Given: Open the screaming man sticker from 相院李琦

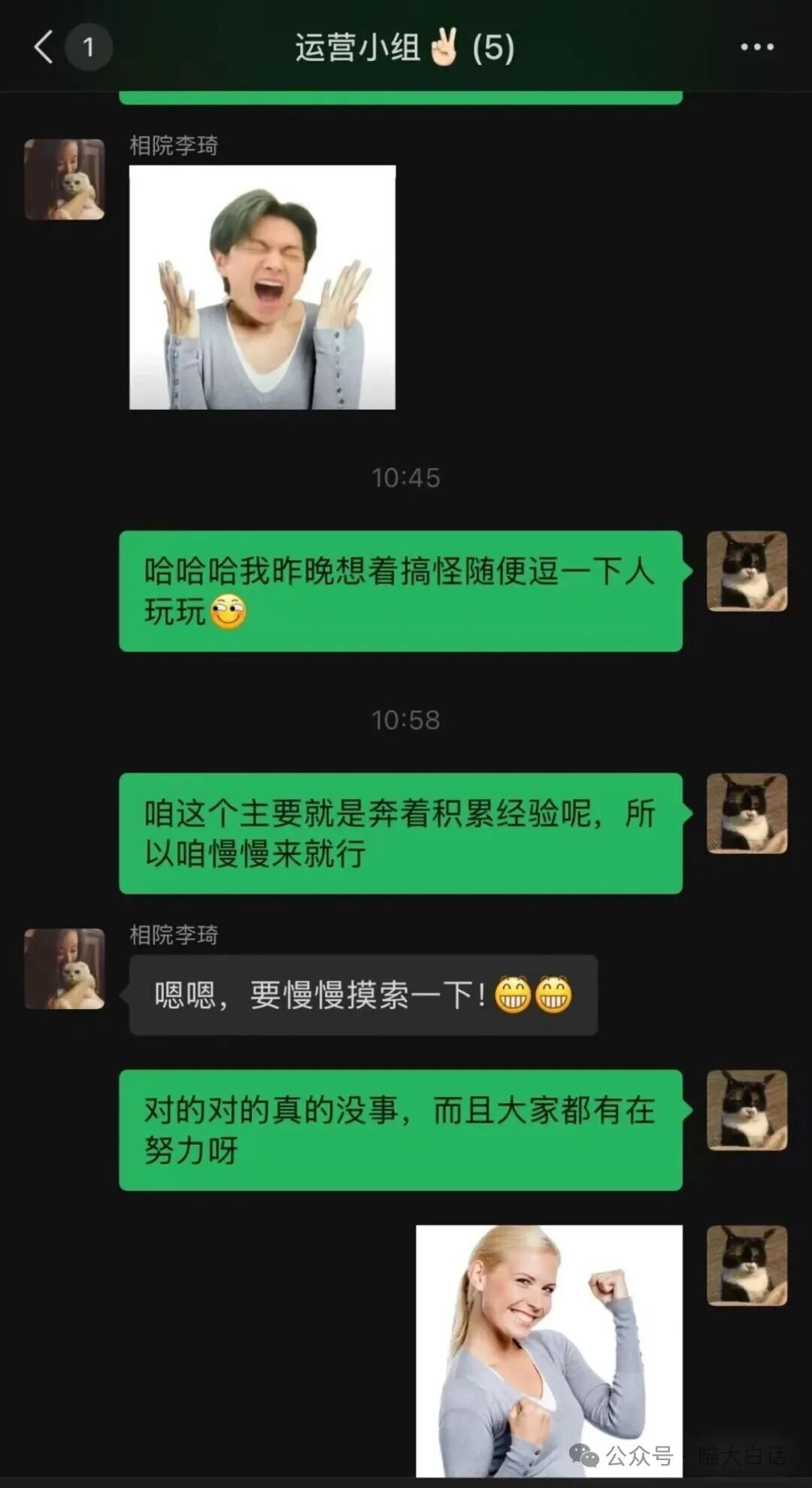Looking at the screenshot, I should tap(262, 287).
